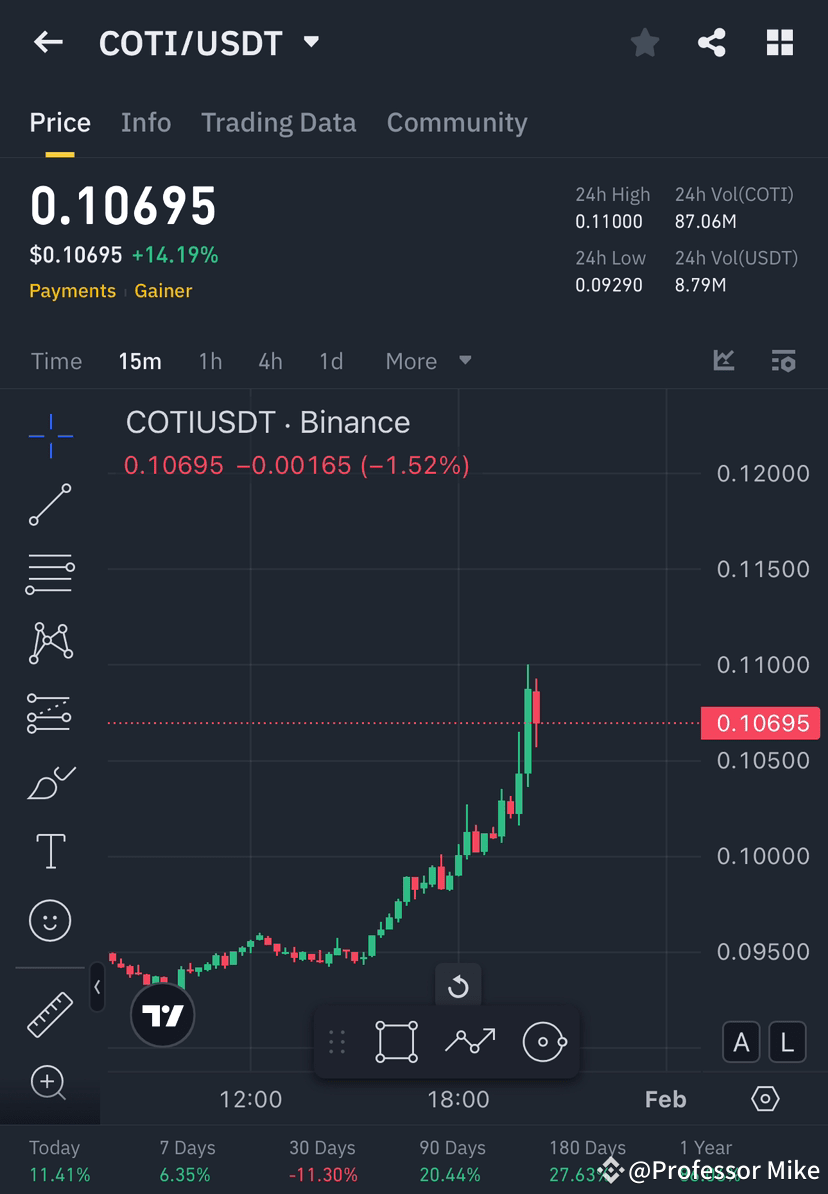Image resolution: width=828 pixels, height=1194 pixels.
Task: Click the red 0.10695 price label
Action: click(761, 723)
